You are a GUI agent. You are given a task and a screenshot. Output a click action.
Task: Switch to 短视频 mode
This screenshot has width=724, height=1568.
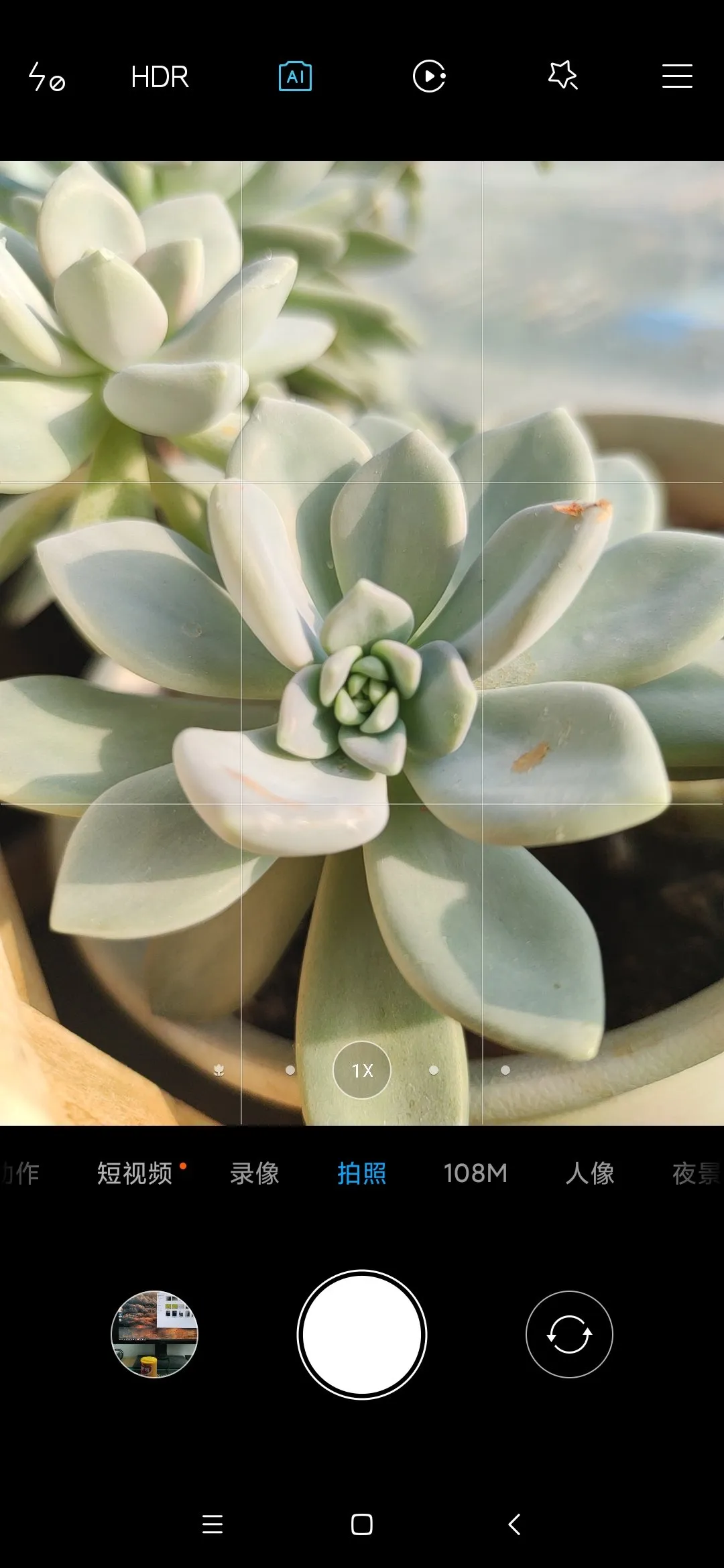tap(135, 1173)
